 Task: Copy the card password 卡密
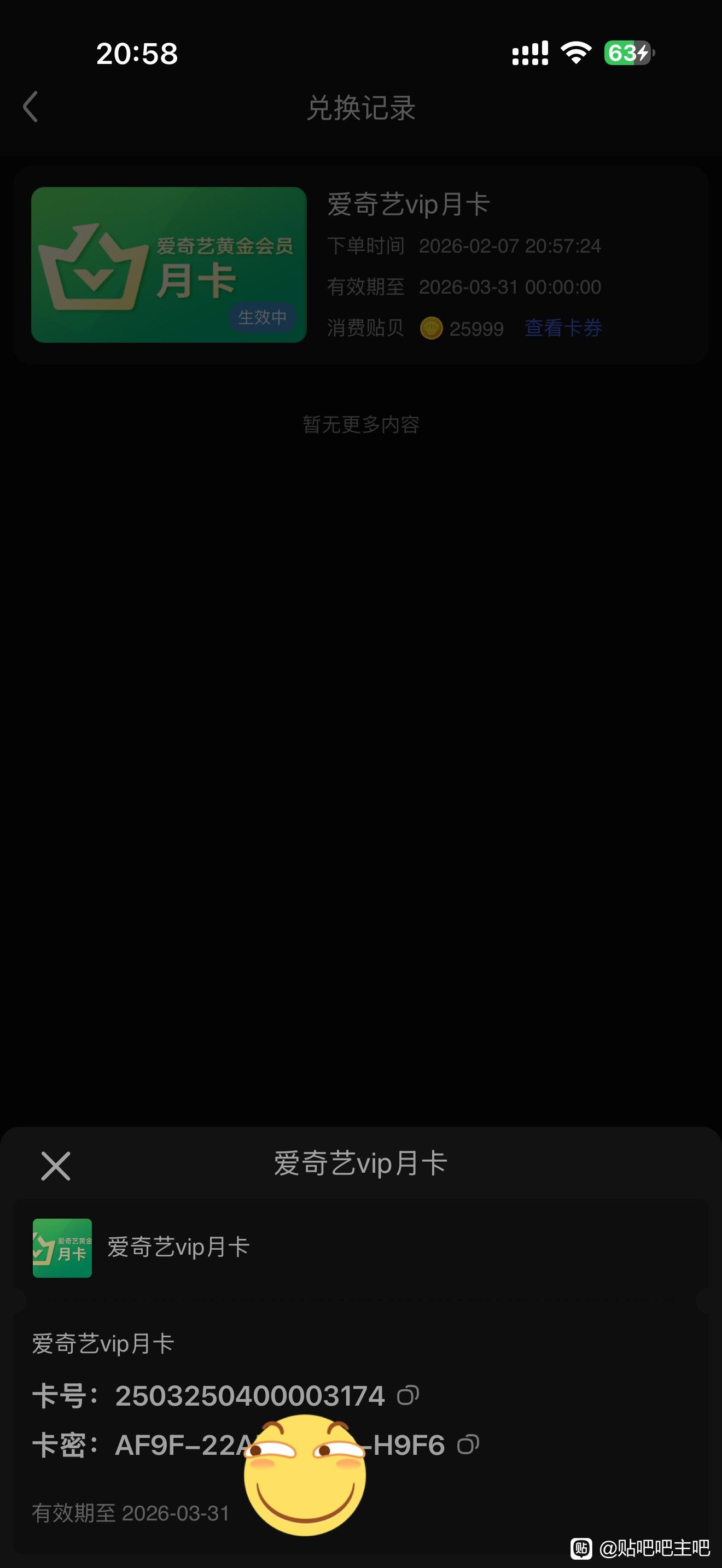click(468, 1444)
